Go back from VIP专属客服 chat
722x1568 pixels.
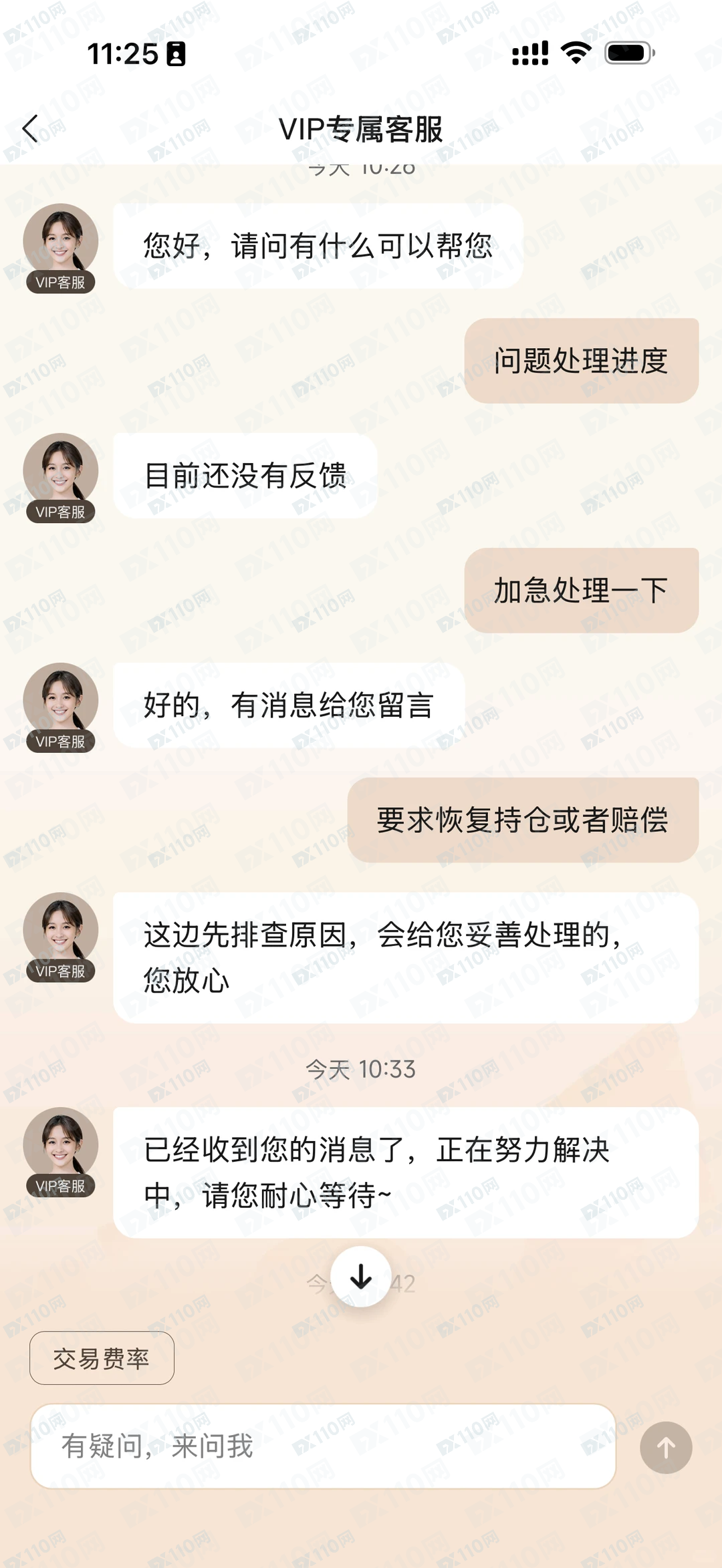[31, 128]
